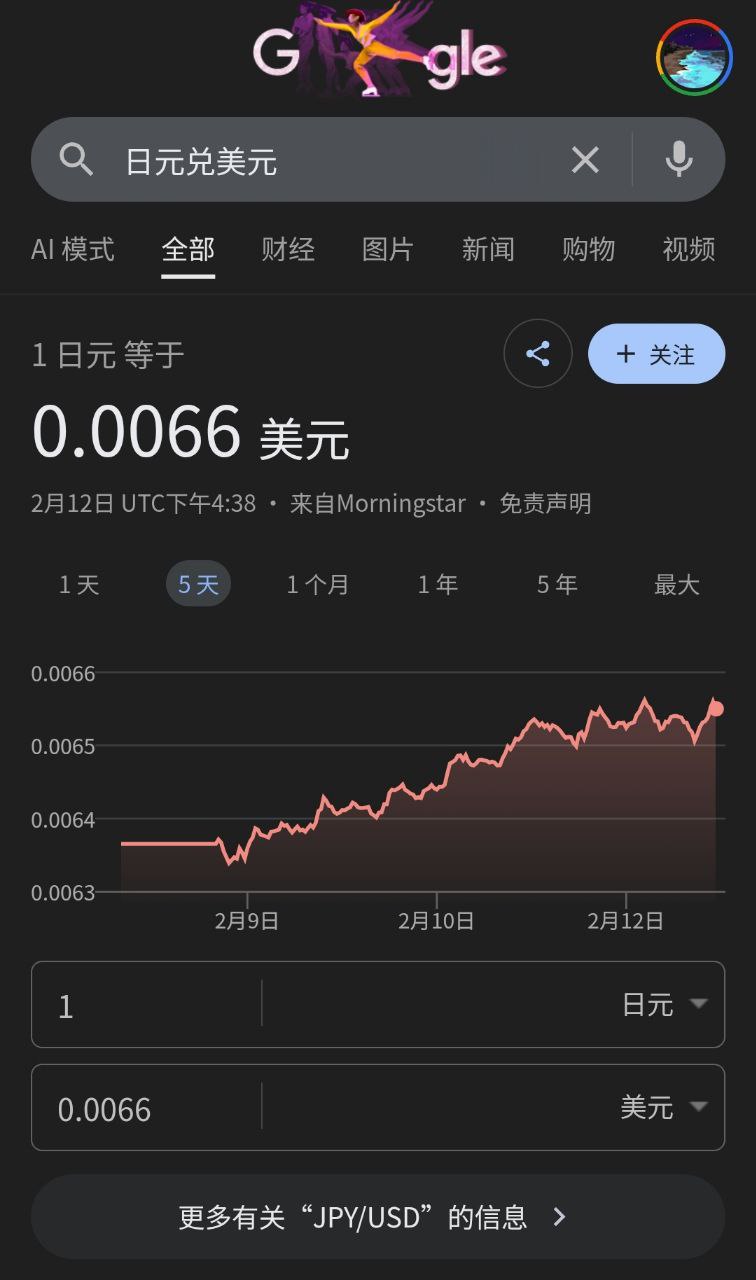This screenshot has height=1280, width=756.
Task: Switch to 财经 tab
Action: [x=288, y=249]
